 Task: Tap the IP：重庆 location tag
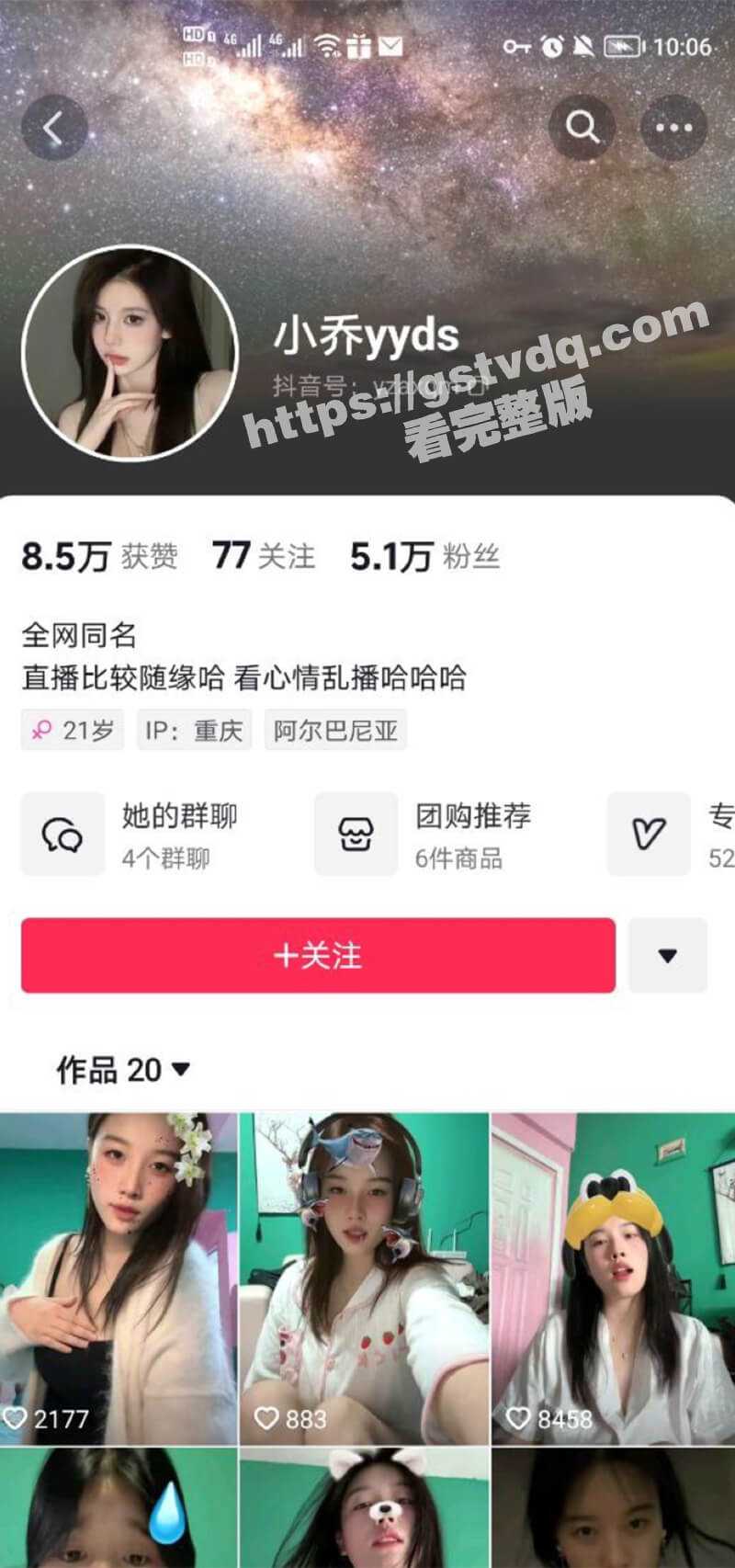pyautogui.click(x=192, y=730)
